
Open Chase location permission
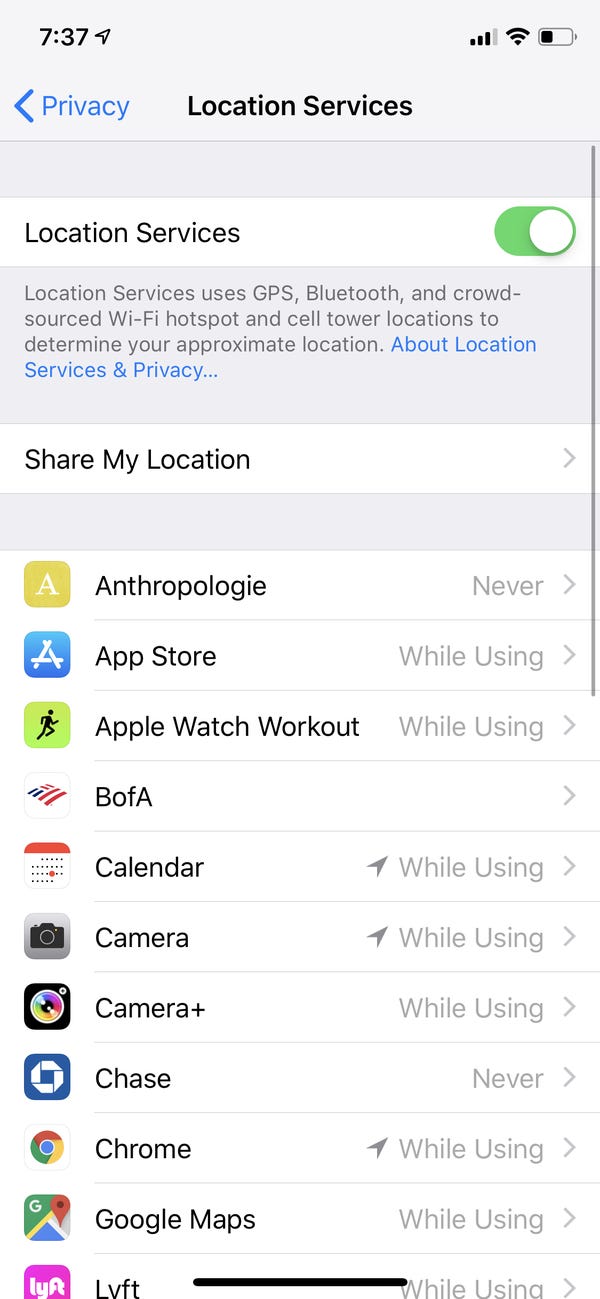(x=300, y=1078)
